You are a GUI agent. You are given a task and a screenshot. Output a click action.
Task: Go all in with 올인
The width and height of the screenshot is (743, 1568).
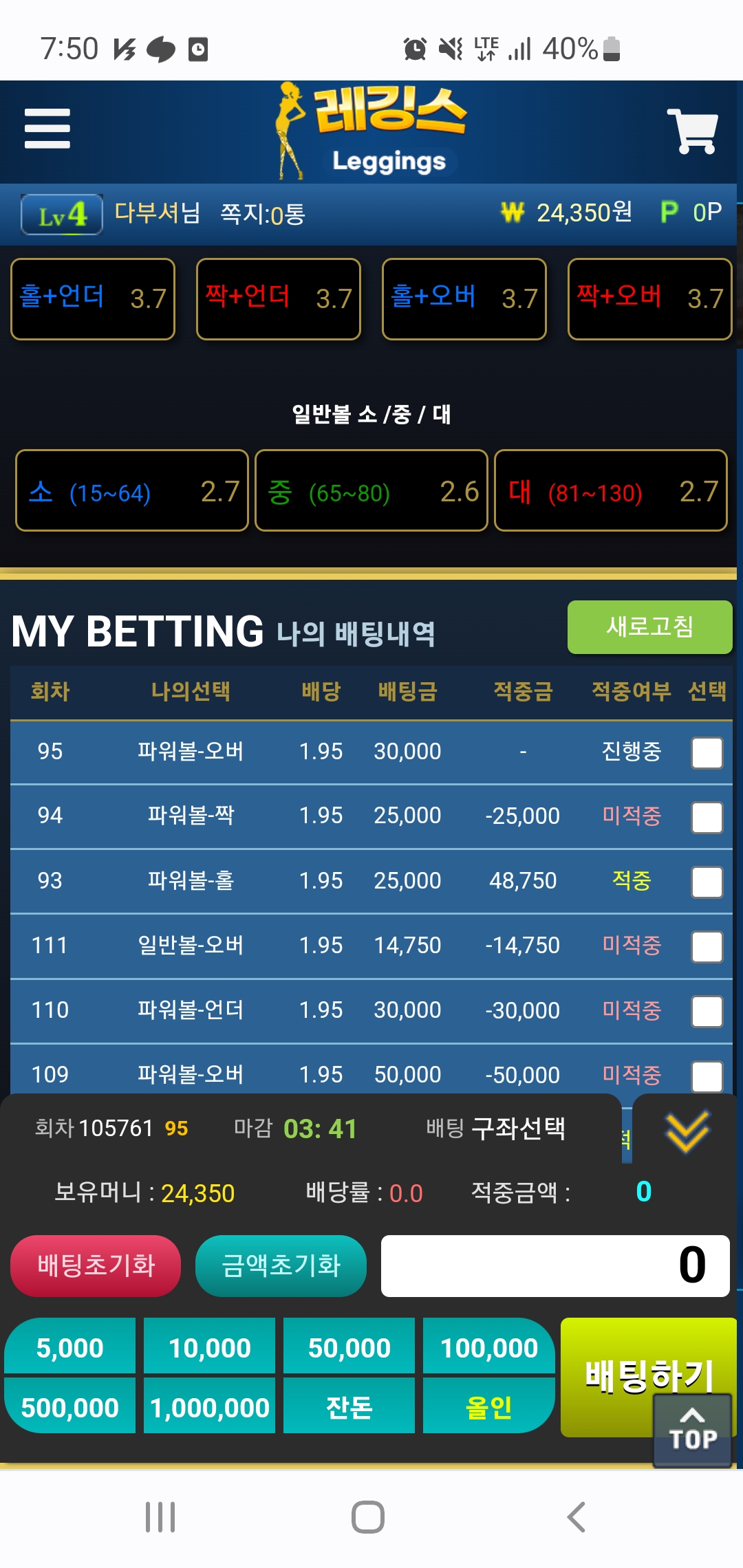(488, 1406)
